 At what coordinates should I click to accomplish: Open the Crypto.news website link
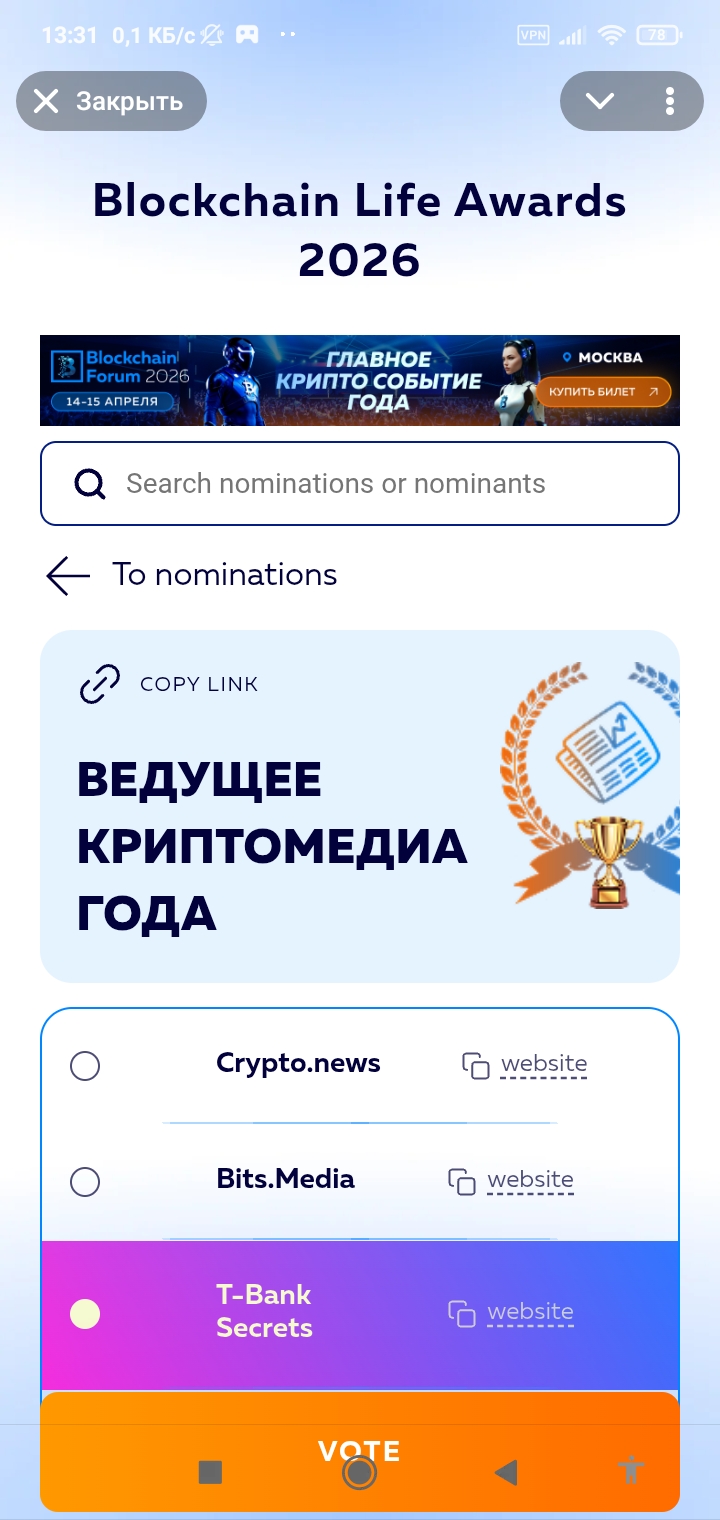543,1064
